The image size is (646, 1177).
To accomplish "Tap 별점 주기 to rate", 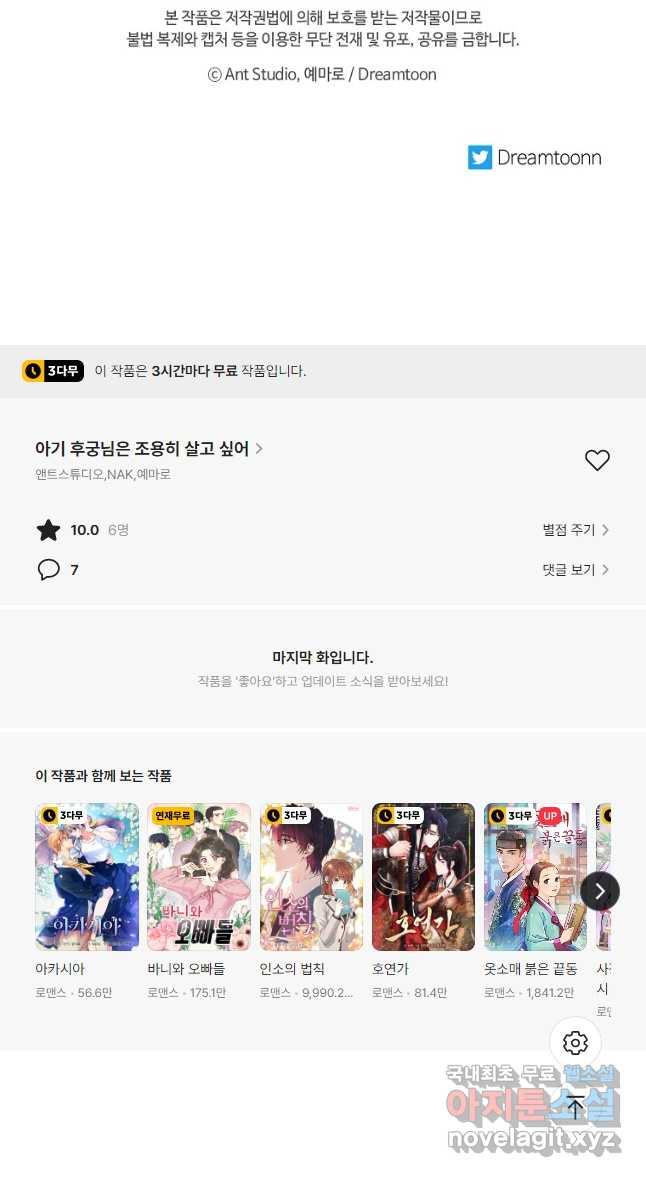I will [x=575, y=530].
